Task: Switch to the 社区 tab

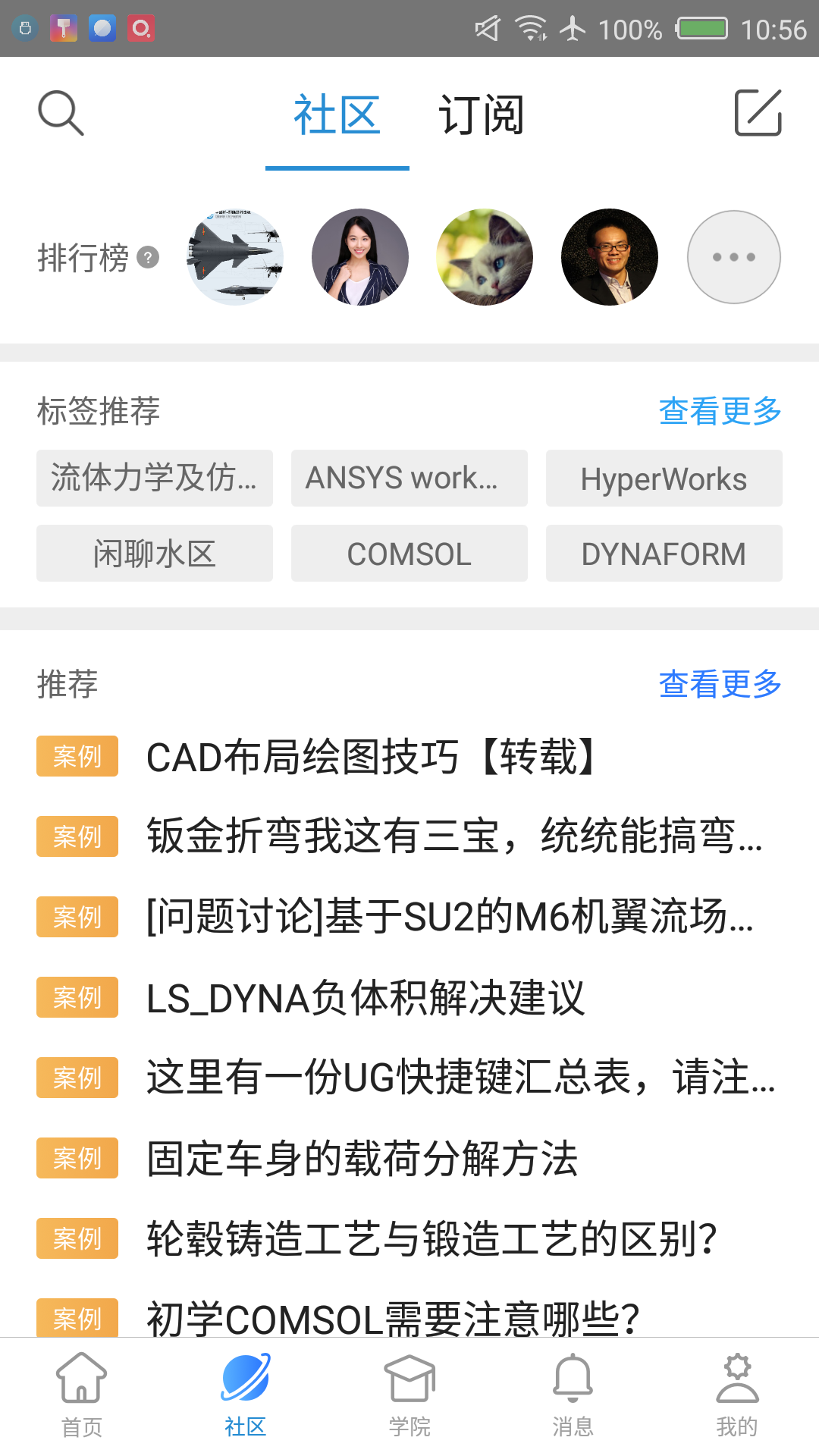Action: [x=336, y=114]
